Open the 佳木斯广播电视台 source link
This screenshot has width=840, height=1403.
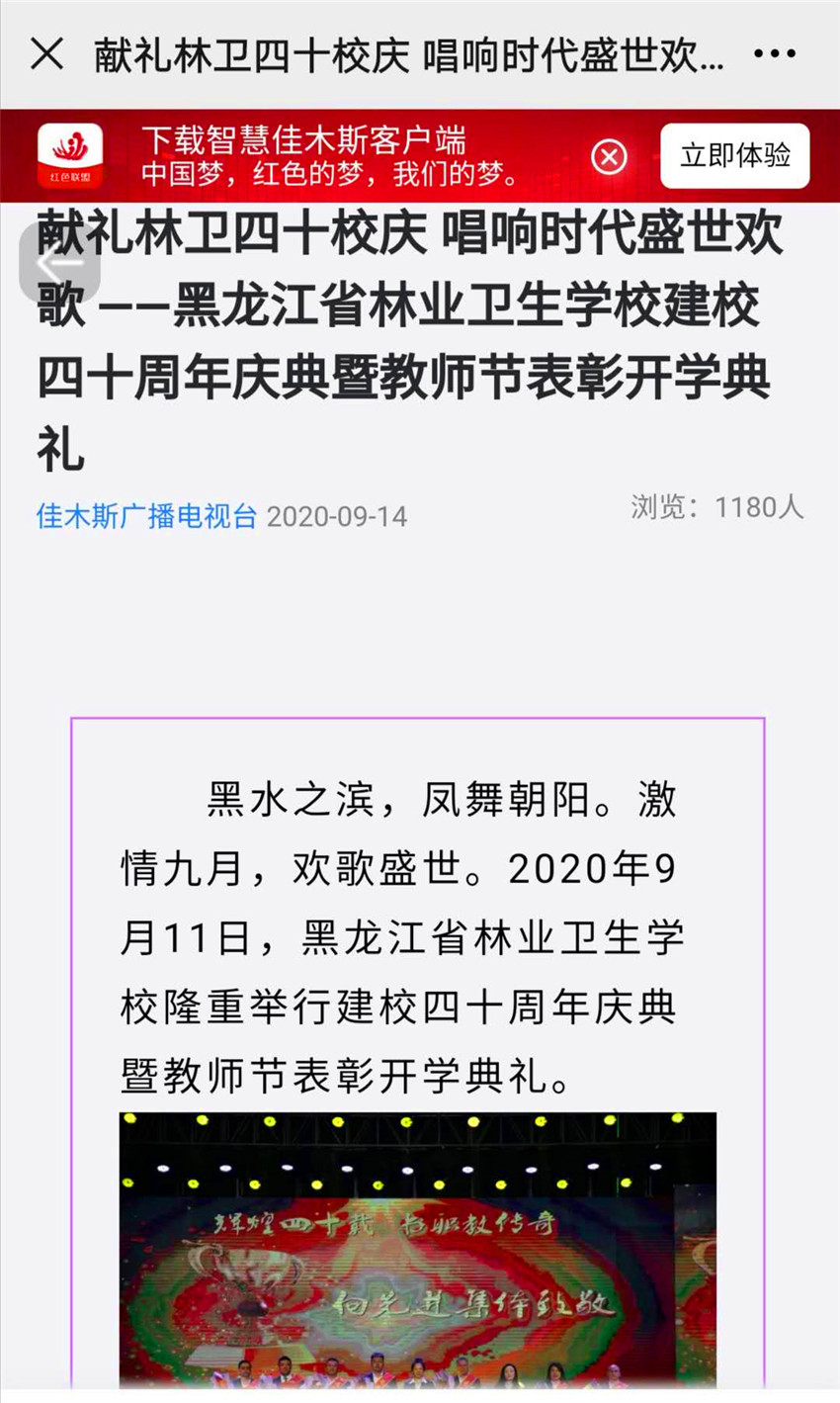pos(146,516)
